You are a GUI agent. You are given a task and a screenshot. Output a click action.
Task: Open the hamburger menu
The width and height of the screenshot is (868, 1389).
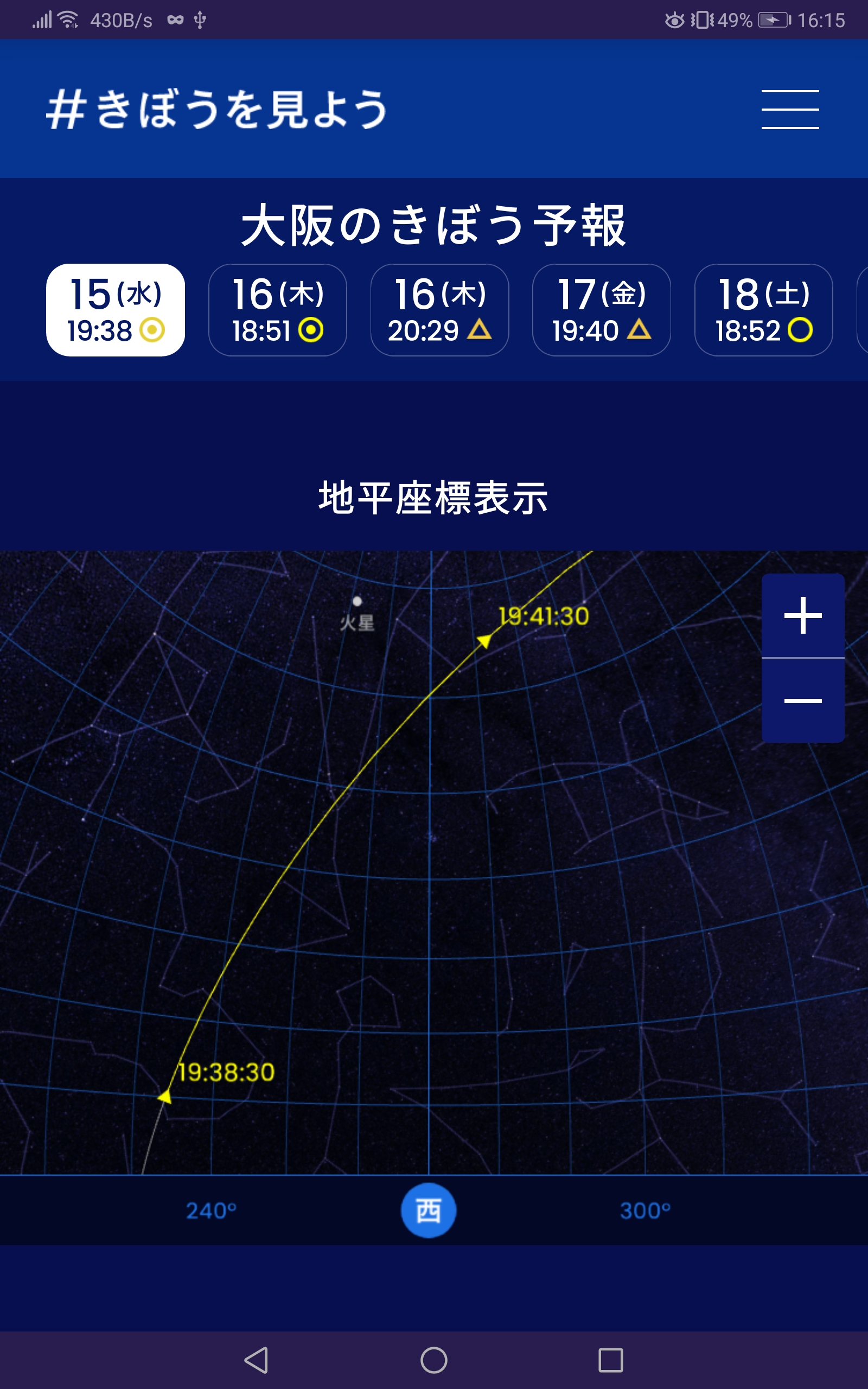tap(790, 109)
